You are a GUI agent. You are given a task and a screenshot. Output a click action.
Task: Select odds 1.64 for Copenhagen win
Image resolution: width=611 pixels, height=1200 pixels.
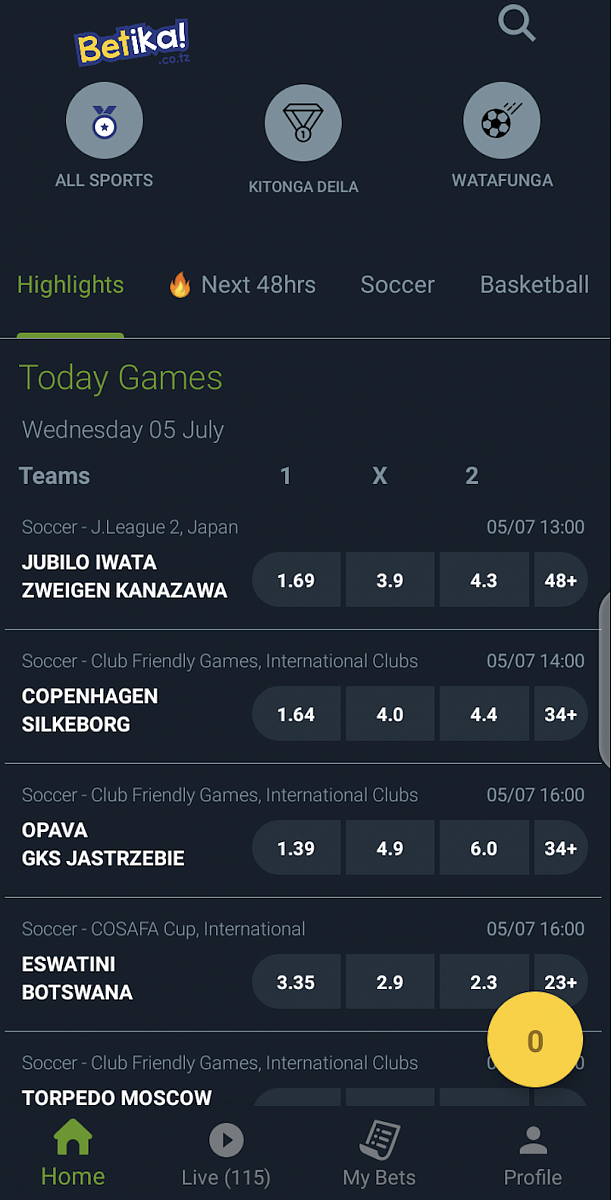click(x=296, y=714)
